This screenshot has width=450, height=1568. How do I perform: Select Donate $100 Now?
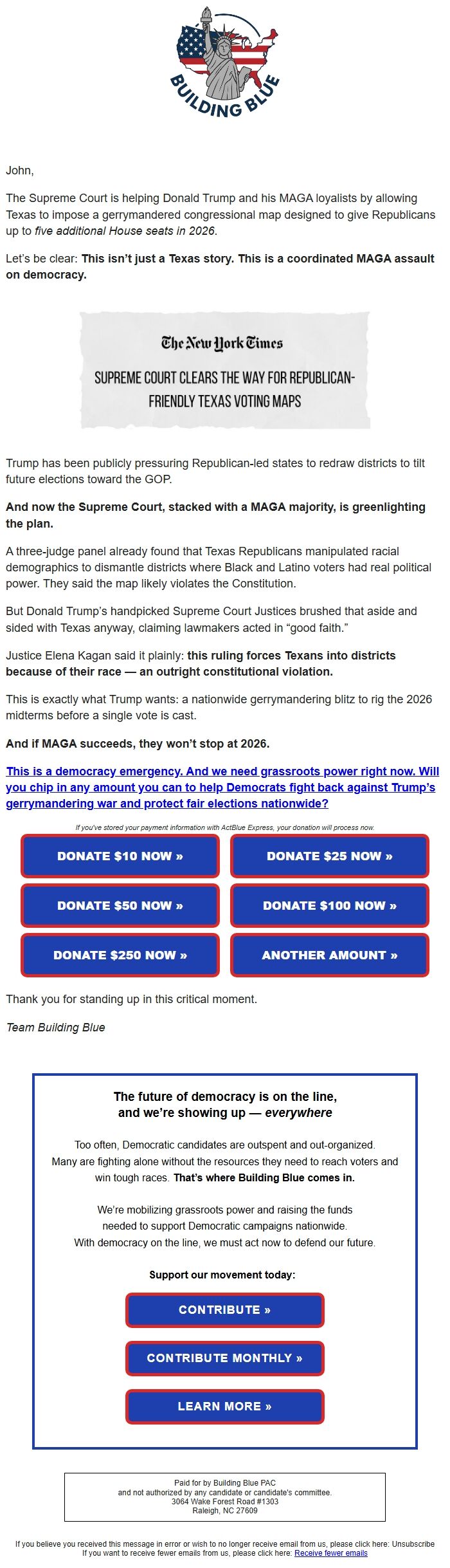(x=329, y=905)
